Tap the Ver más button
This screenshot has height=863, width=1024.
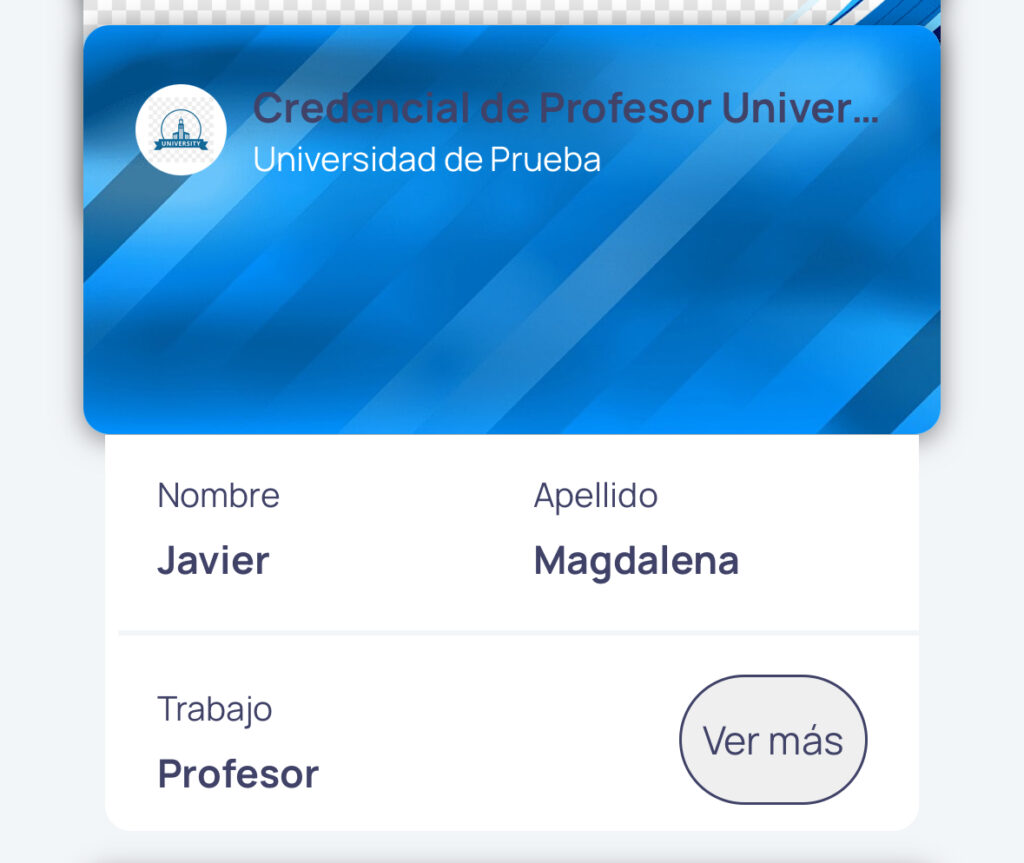pyautogui.click(x=773, y=740)
